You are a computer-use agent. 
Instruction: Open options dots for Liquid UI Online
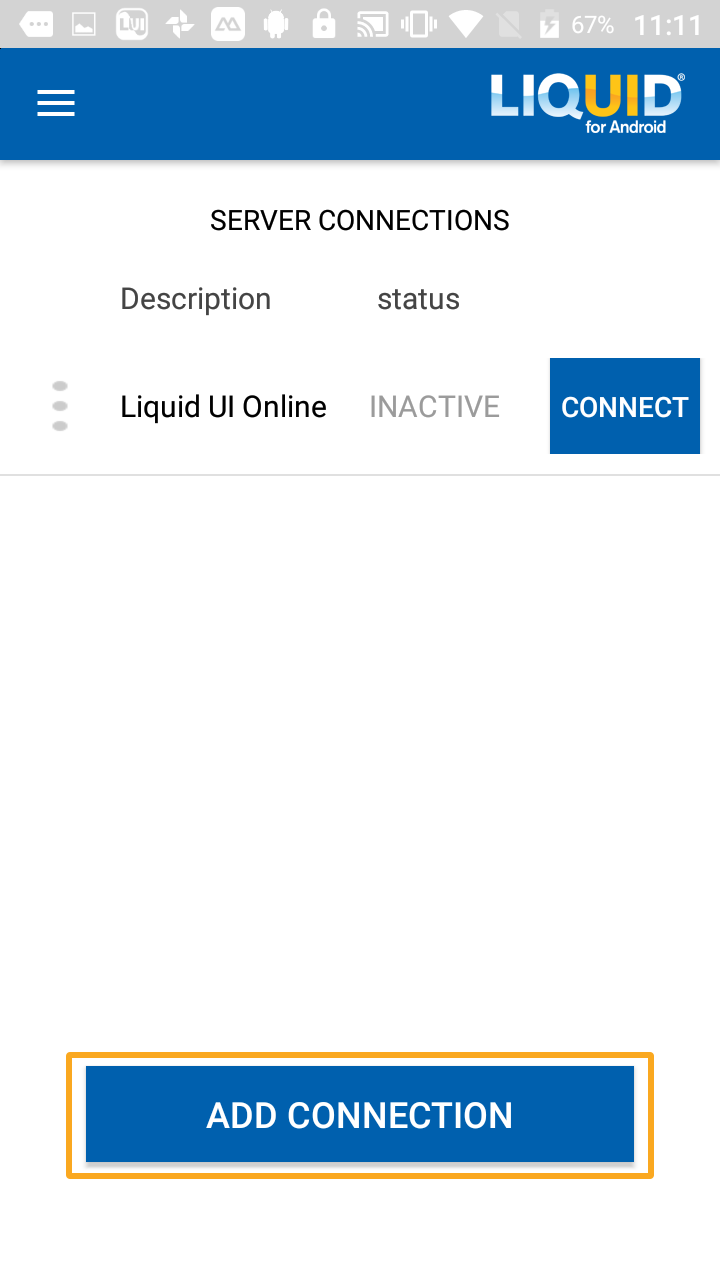[60, 406]
